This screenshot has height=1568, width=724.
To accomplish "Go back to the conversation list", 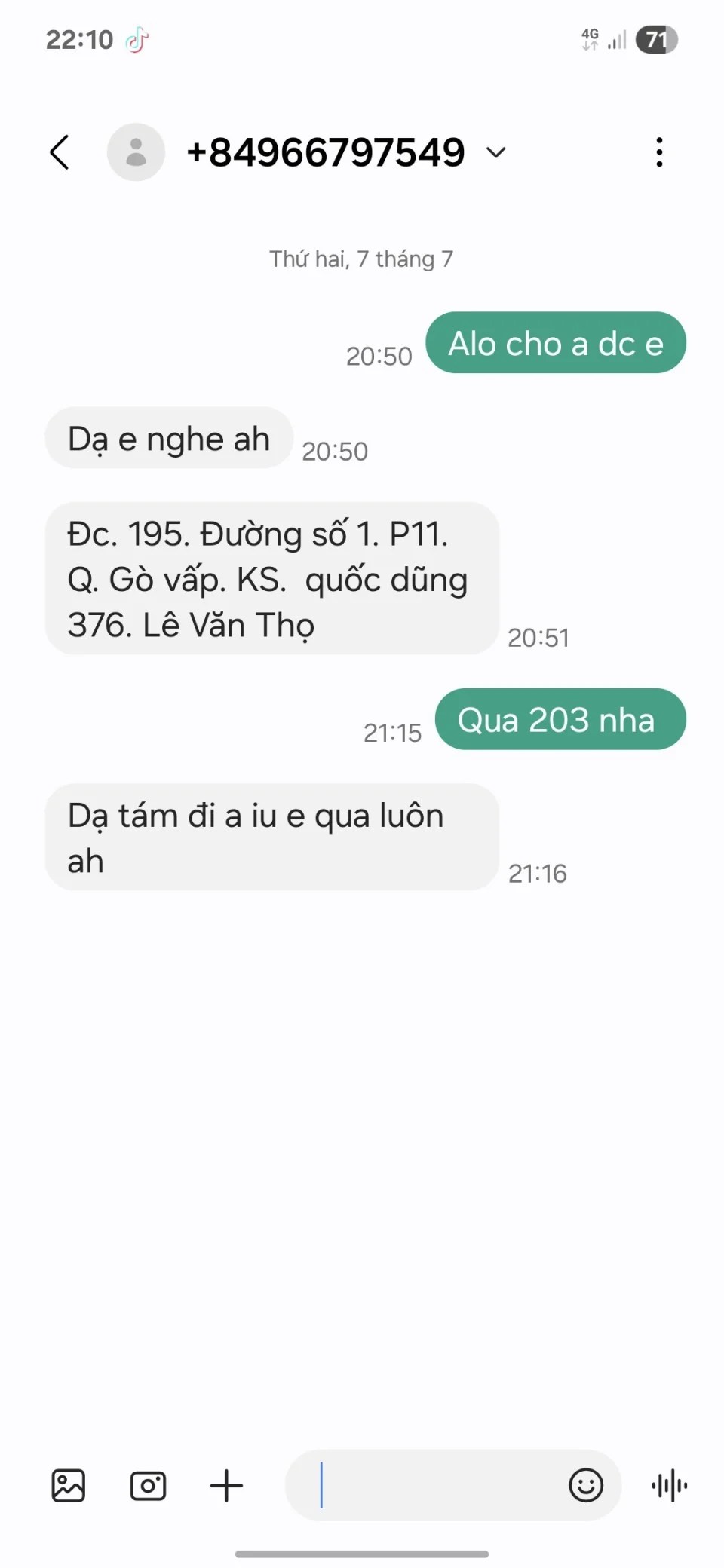I will pos(60,152).
